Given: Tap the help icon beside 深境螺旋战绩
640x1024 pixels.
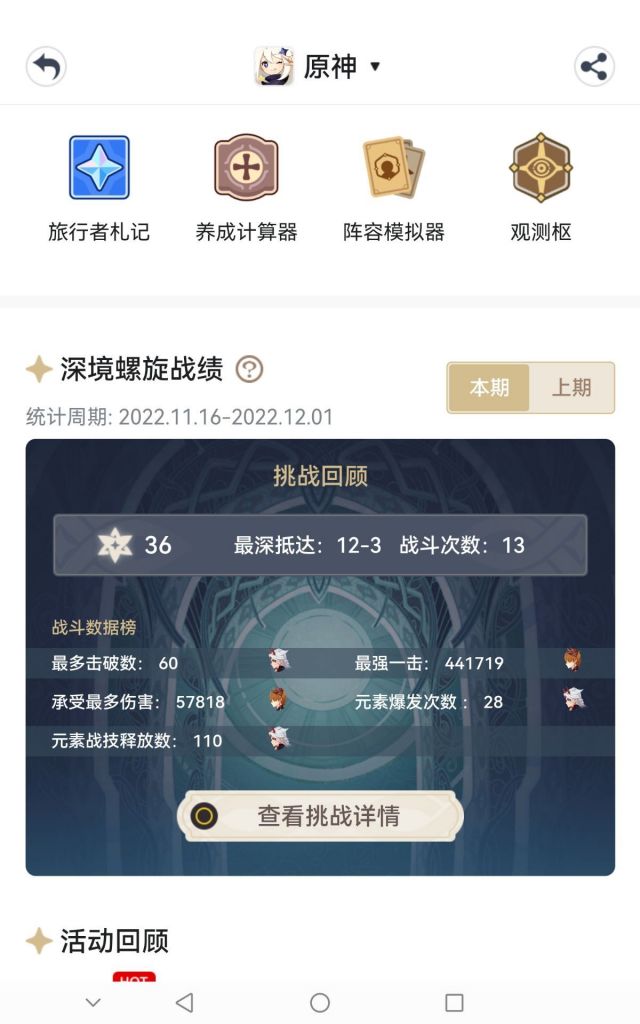Looking at the screenshot, I should point(249,370).
